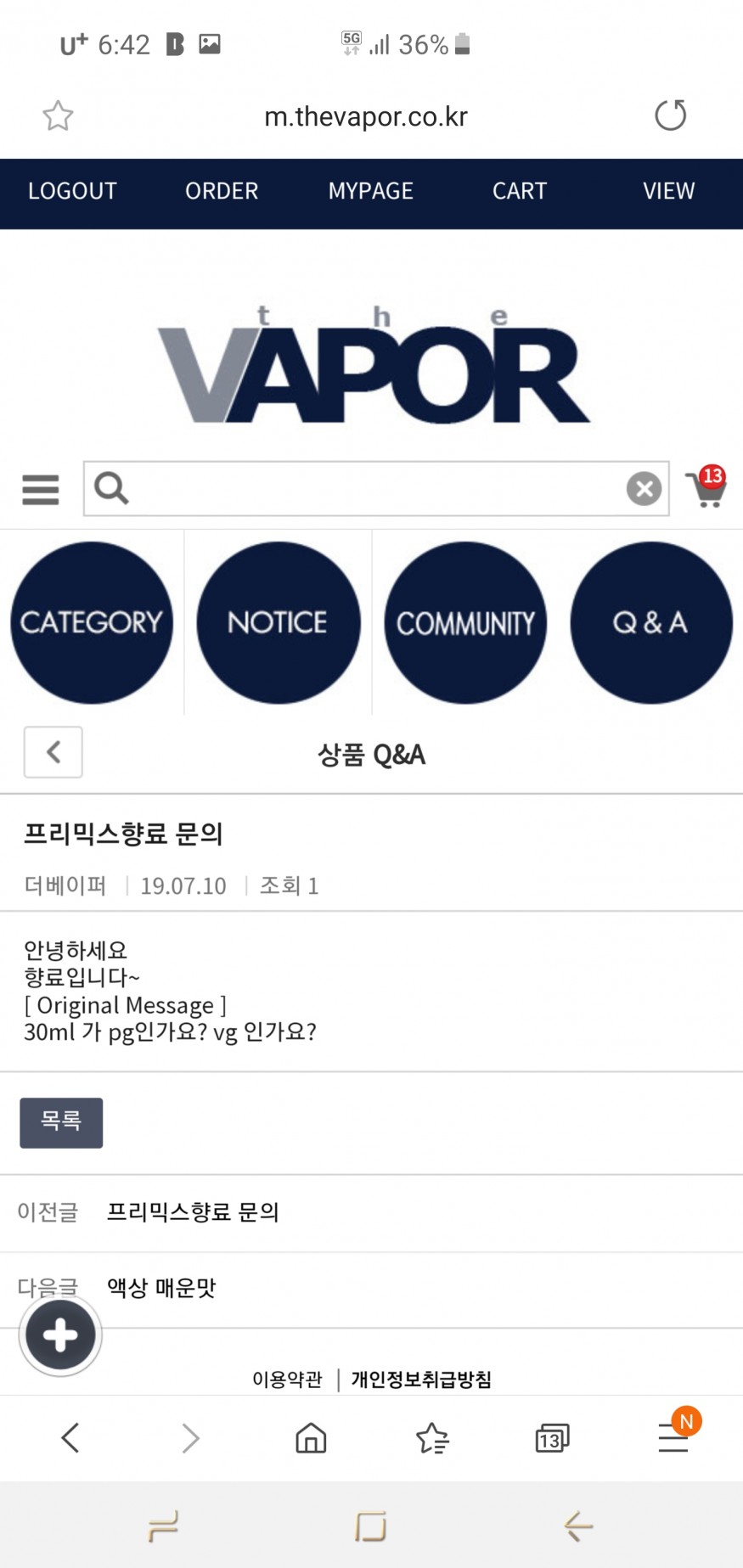Tap the 목록 button
The width and height of the screenshot is (743, 1568).
pyautogui.click(x=61, y=1122)
